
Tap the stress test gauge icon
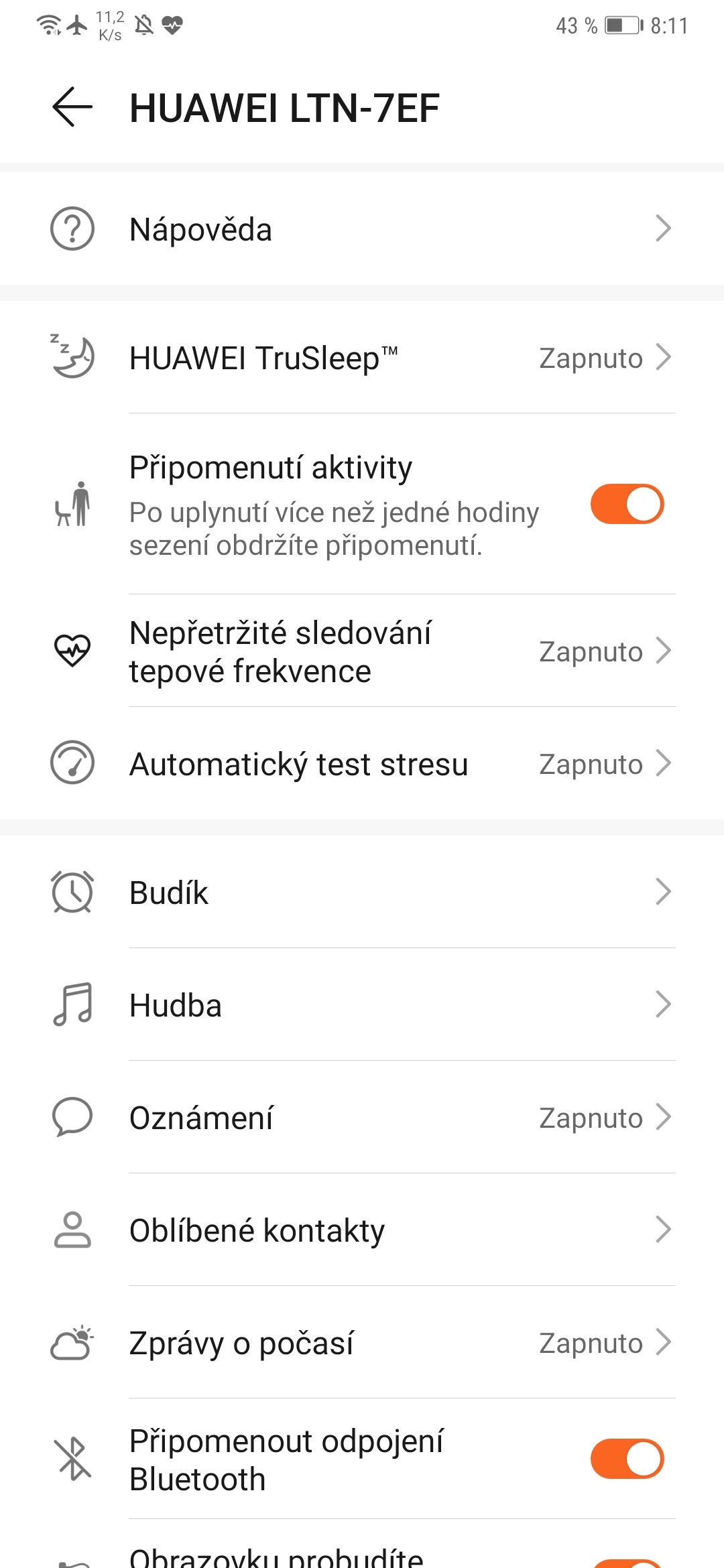[x=72, y=763]
